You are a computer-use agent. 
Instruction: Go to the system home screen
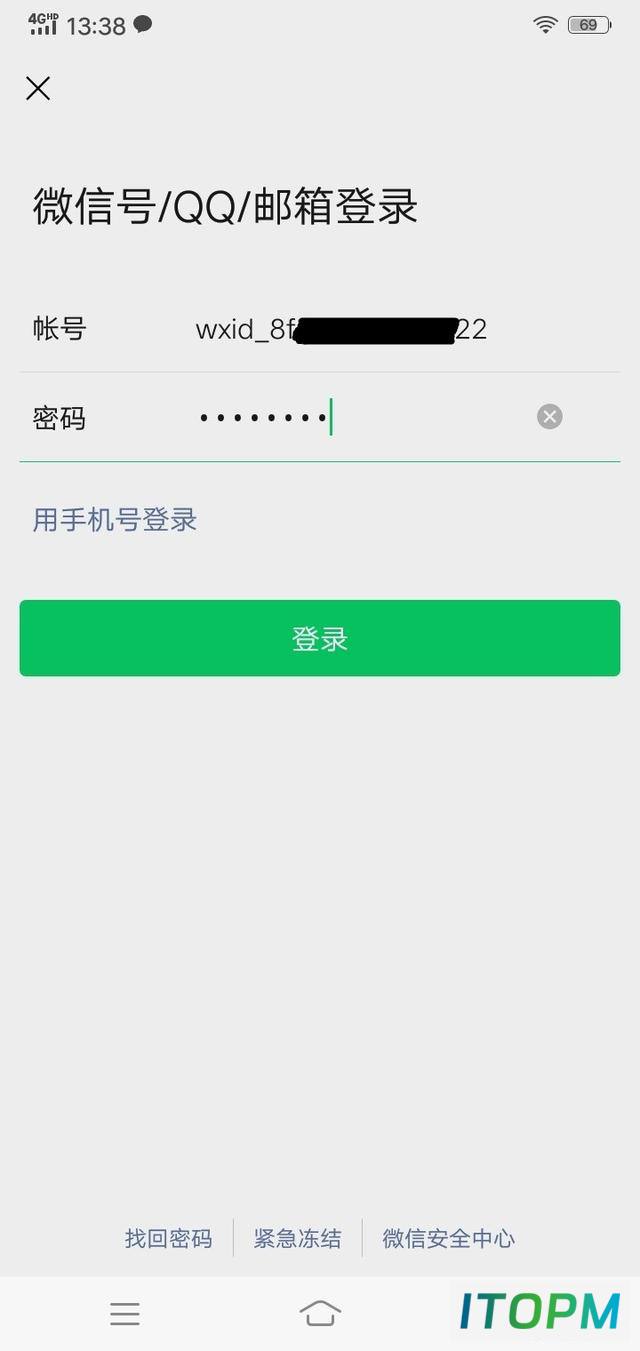[320, 1313]
